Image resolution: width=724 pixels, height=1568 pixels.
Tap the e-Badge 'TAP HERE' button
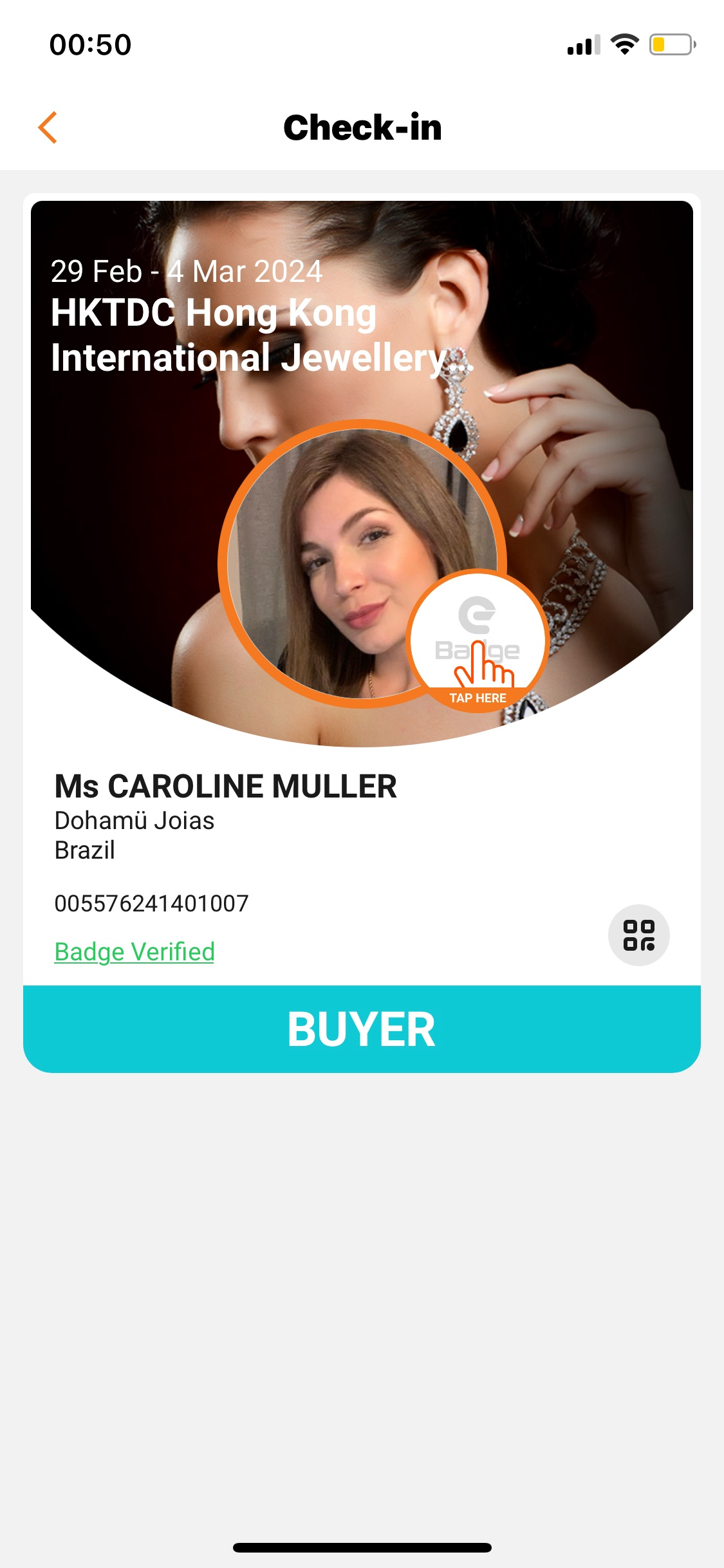coord(478,642)
